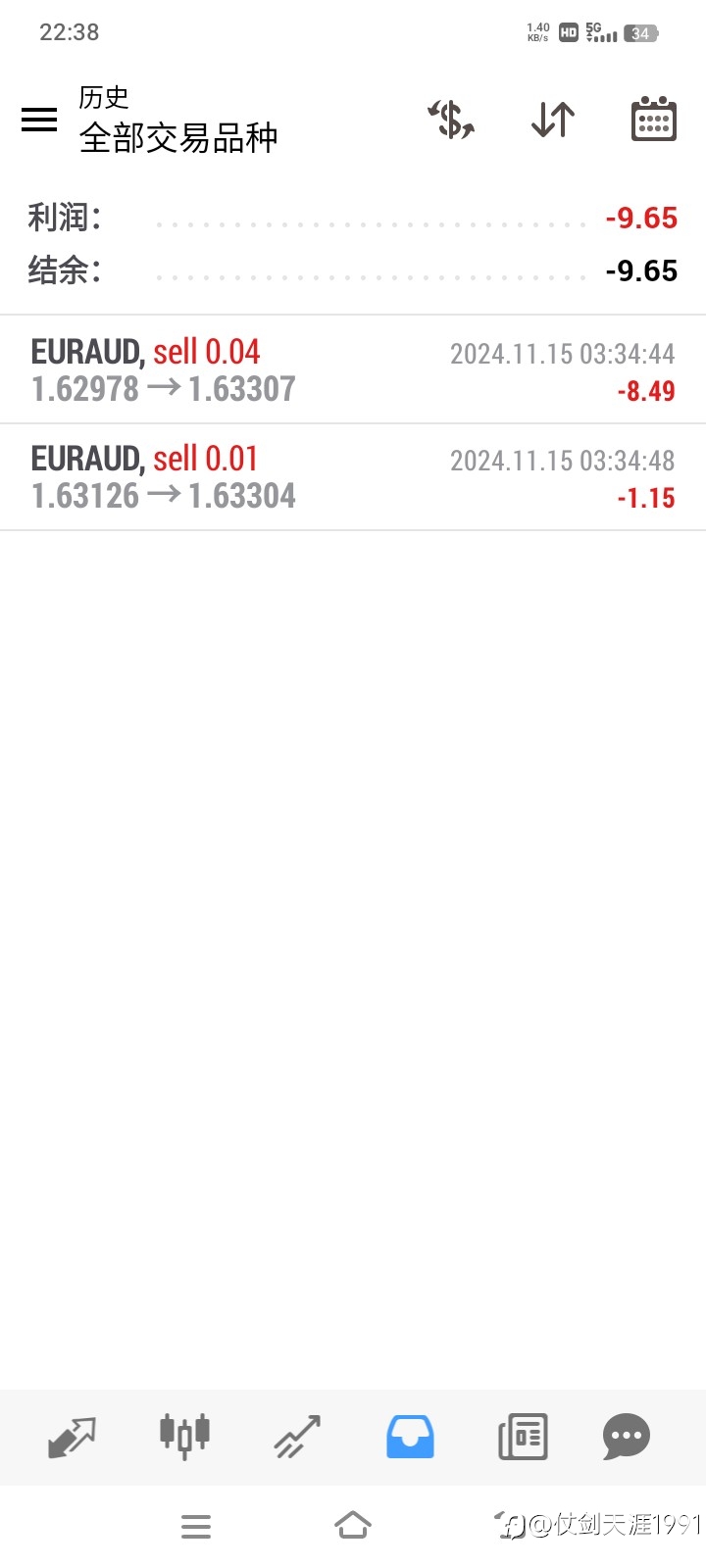Go to the system home screen

tap(353, 1526)
